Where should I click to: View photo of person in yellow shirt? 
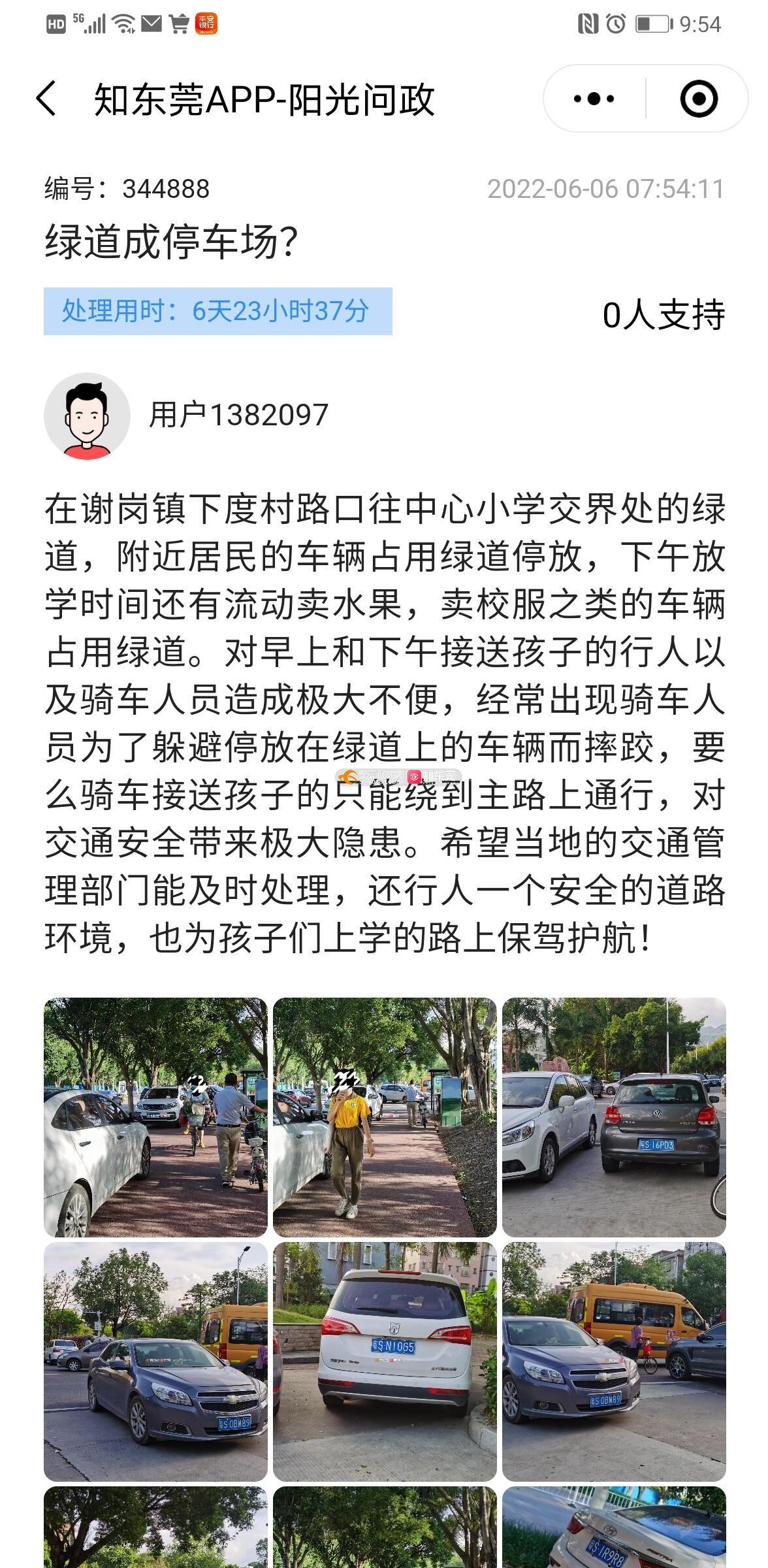tap(385, 1117)
